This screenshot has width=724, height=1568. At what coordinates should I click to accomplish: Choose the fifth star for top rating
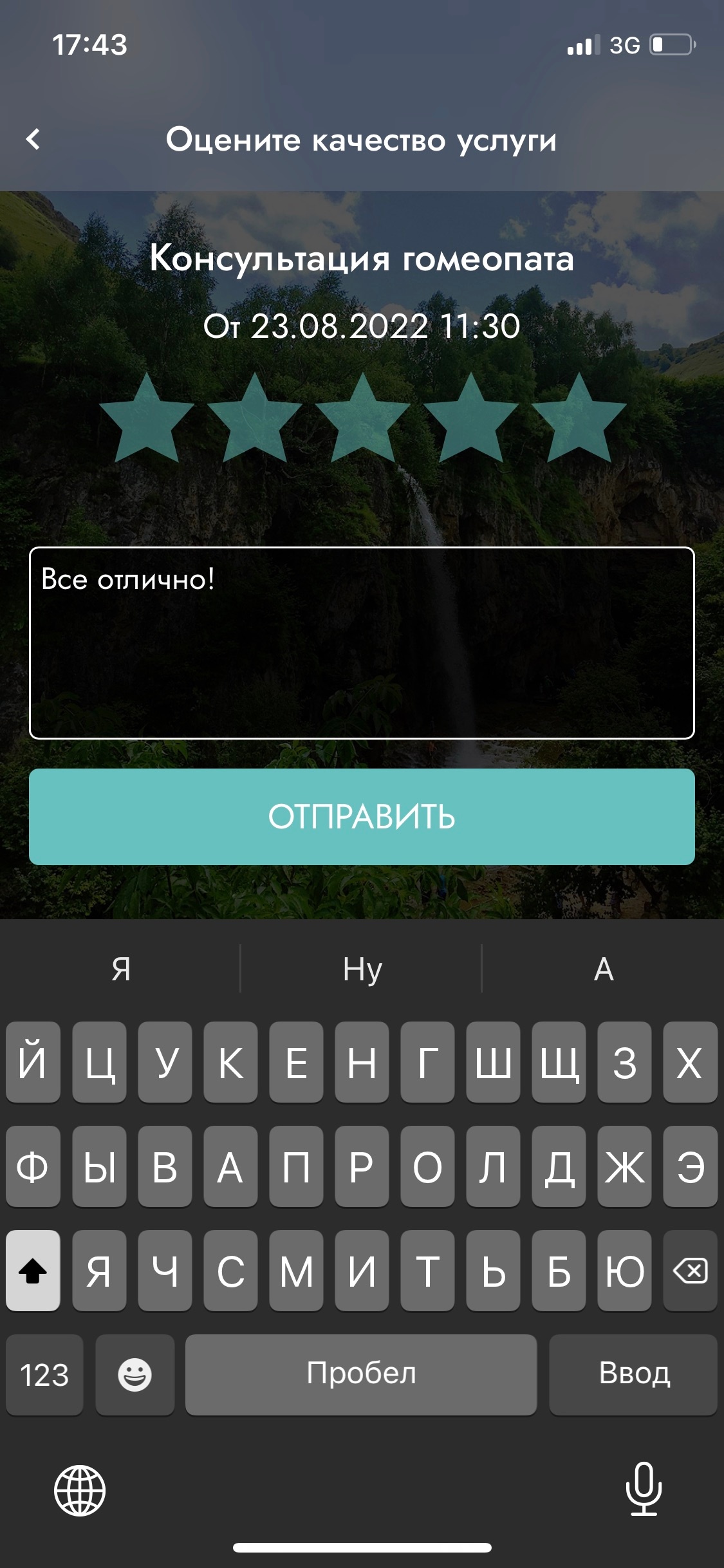pos(579,419)
